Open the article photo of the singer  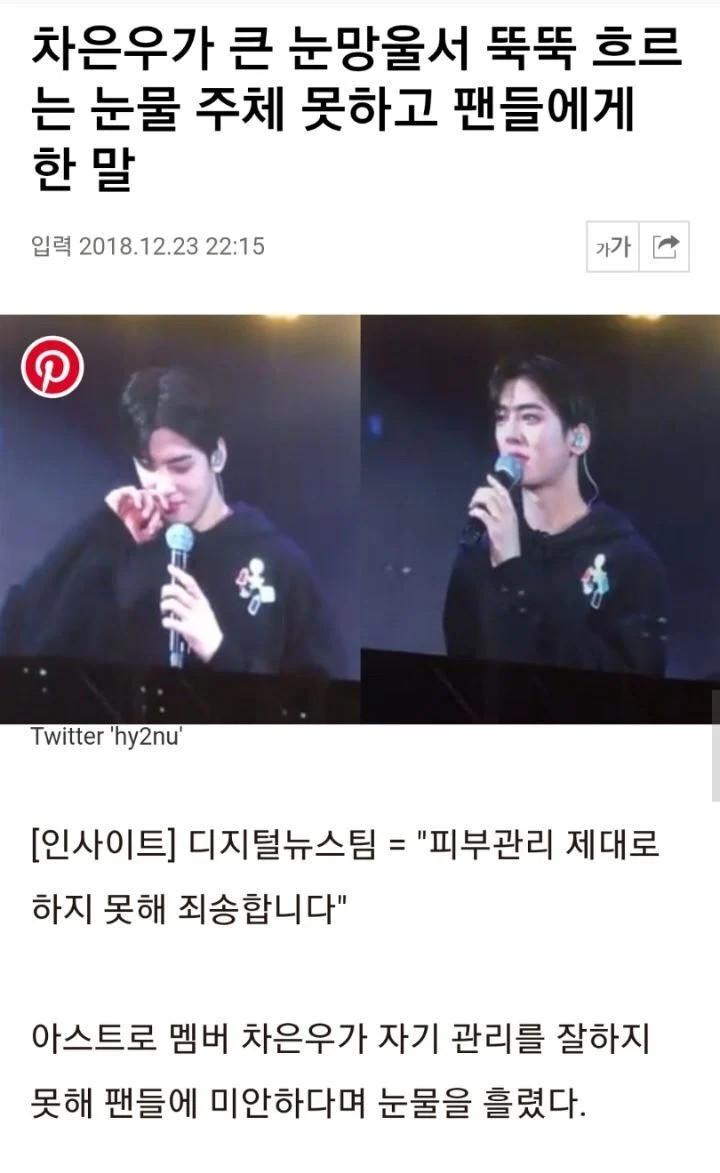(360, 520)
